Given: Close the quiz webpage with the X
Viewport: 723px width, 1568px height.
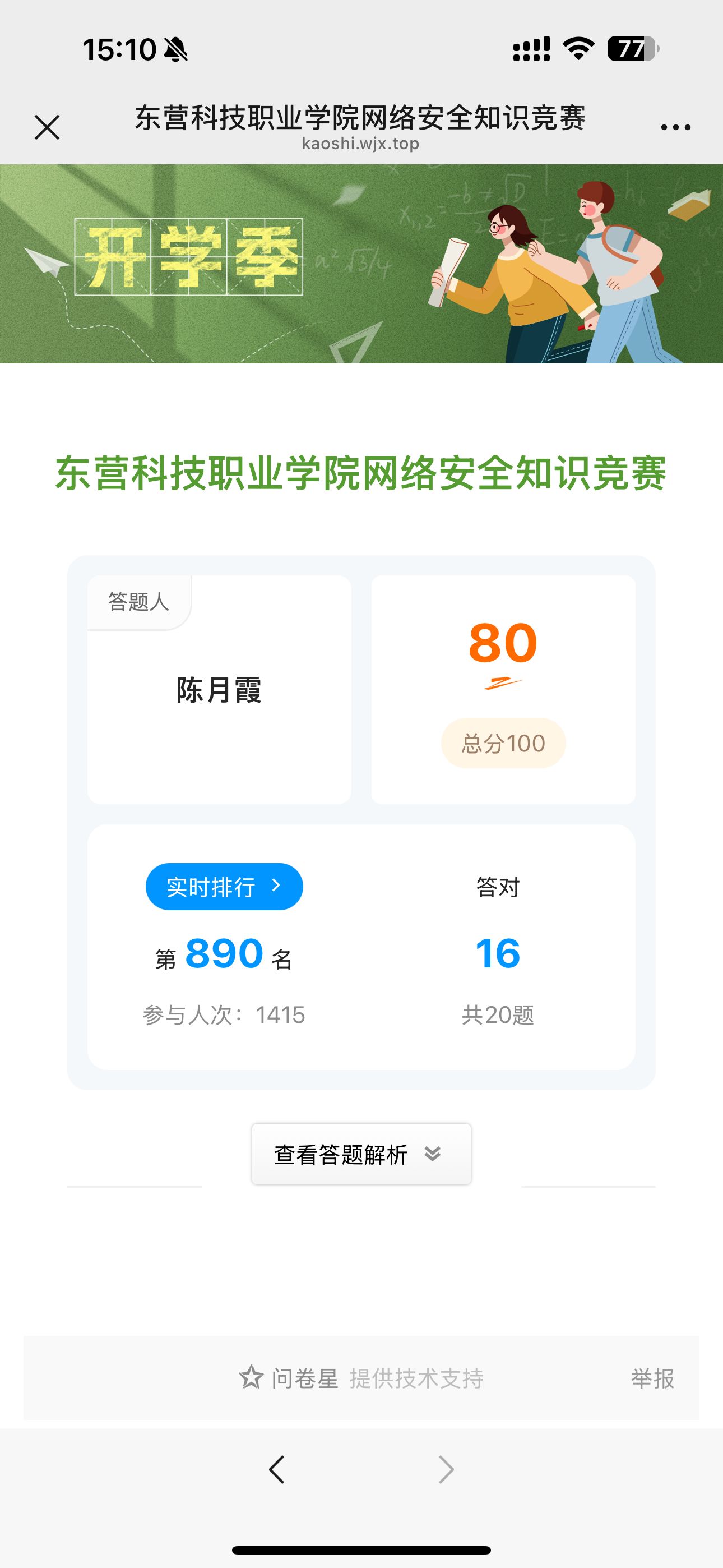Looking at the screenshot, I should (47, 128).
